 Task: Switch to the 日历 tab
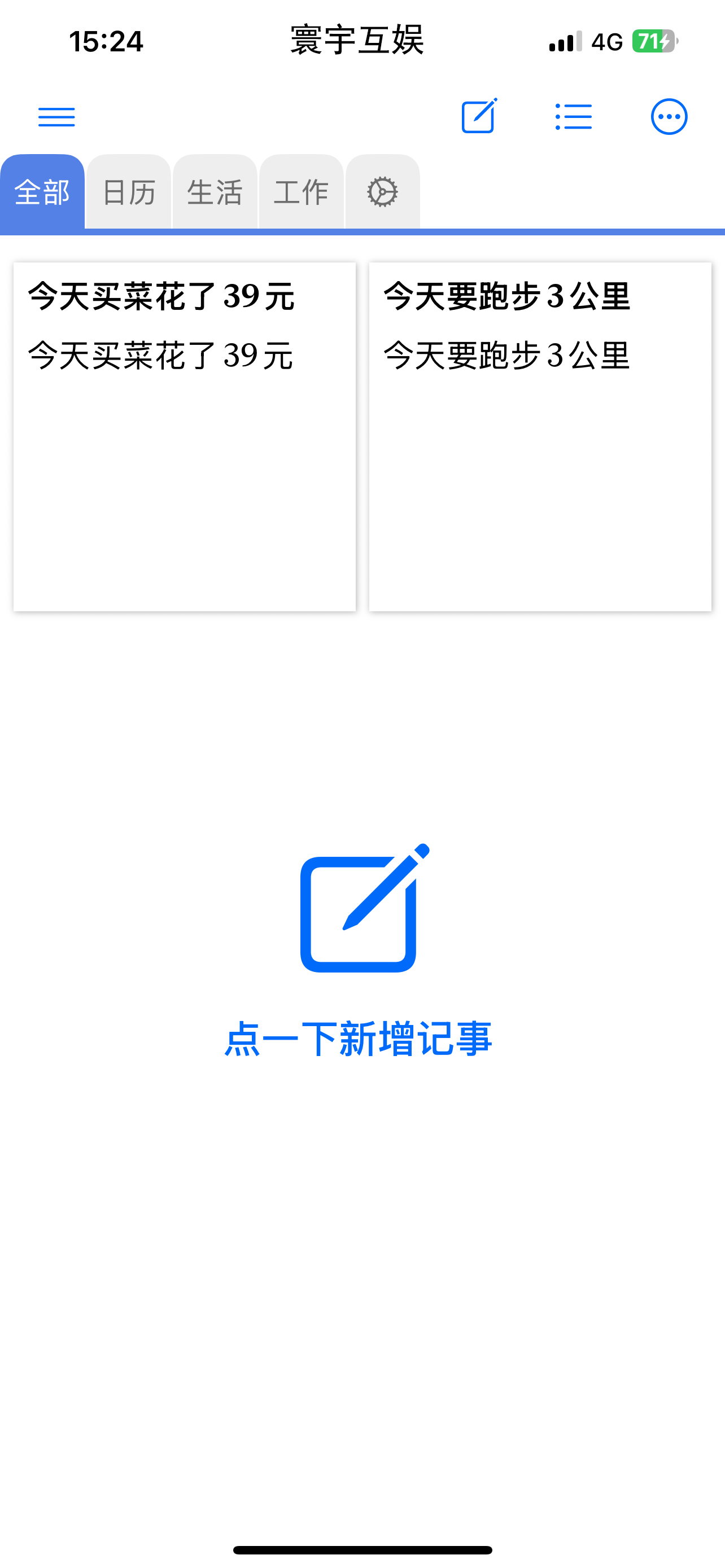(128, 192)
